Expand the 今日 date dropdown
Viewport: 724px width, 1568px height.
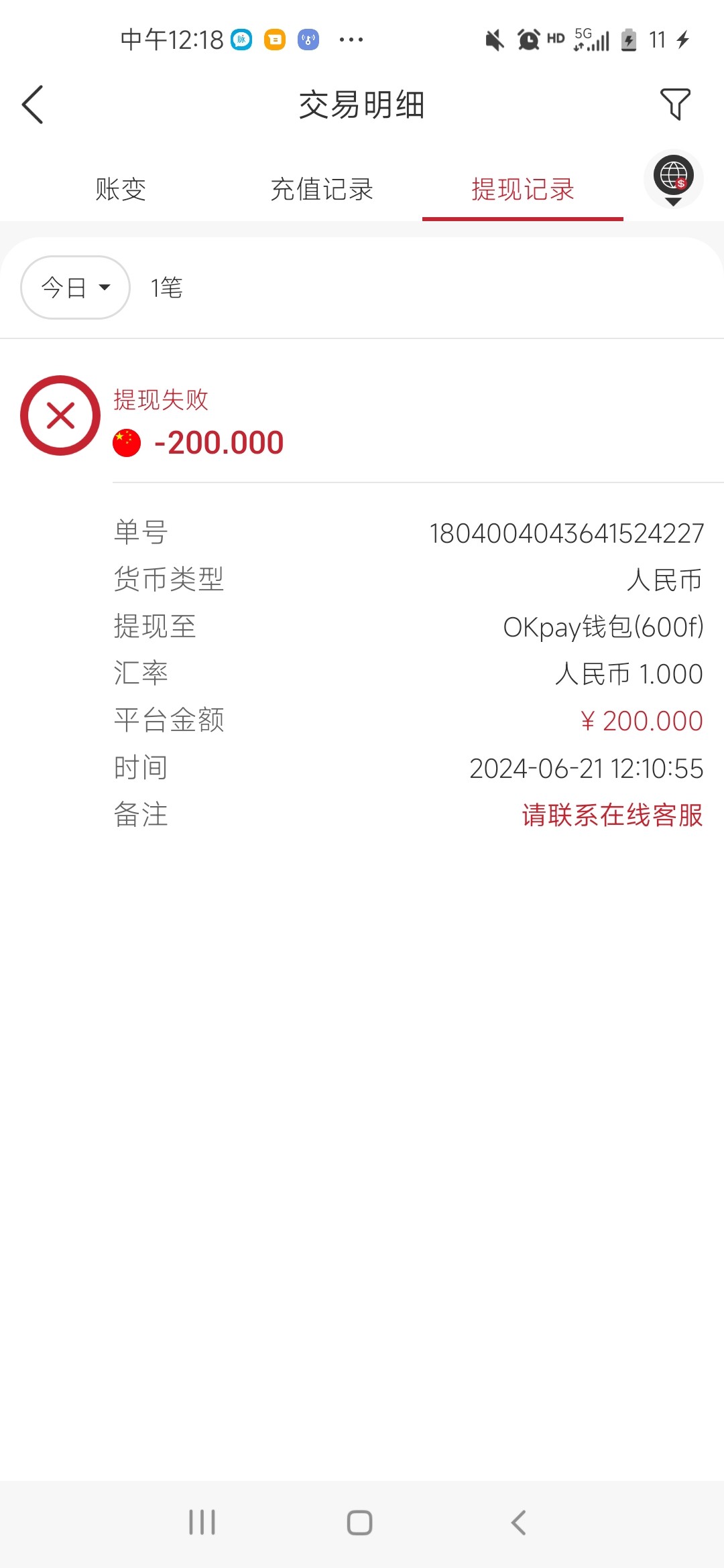tap(75, 287)
